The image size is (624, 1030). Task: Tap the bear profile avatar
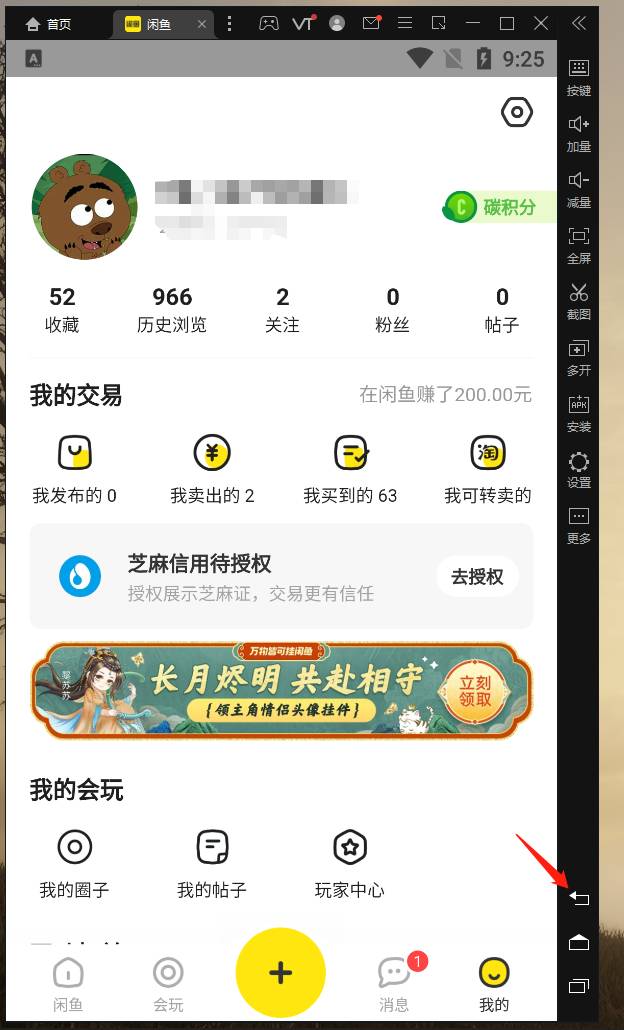(85, 208)
